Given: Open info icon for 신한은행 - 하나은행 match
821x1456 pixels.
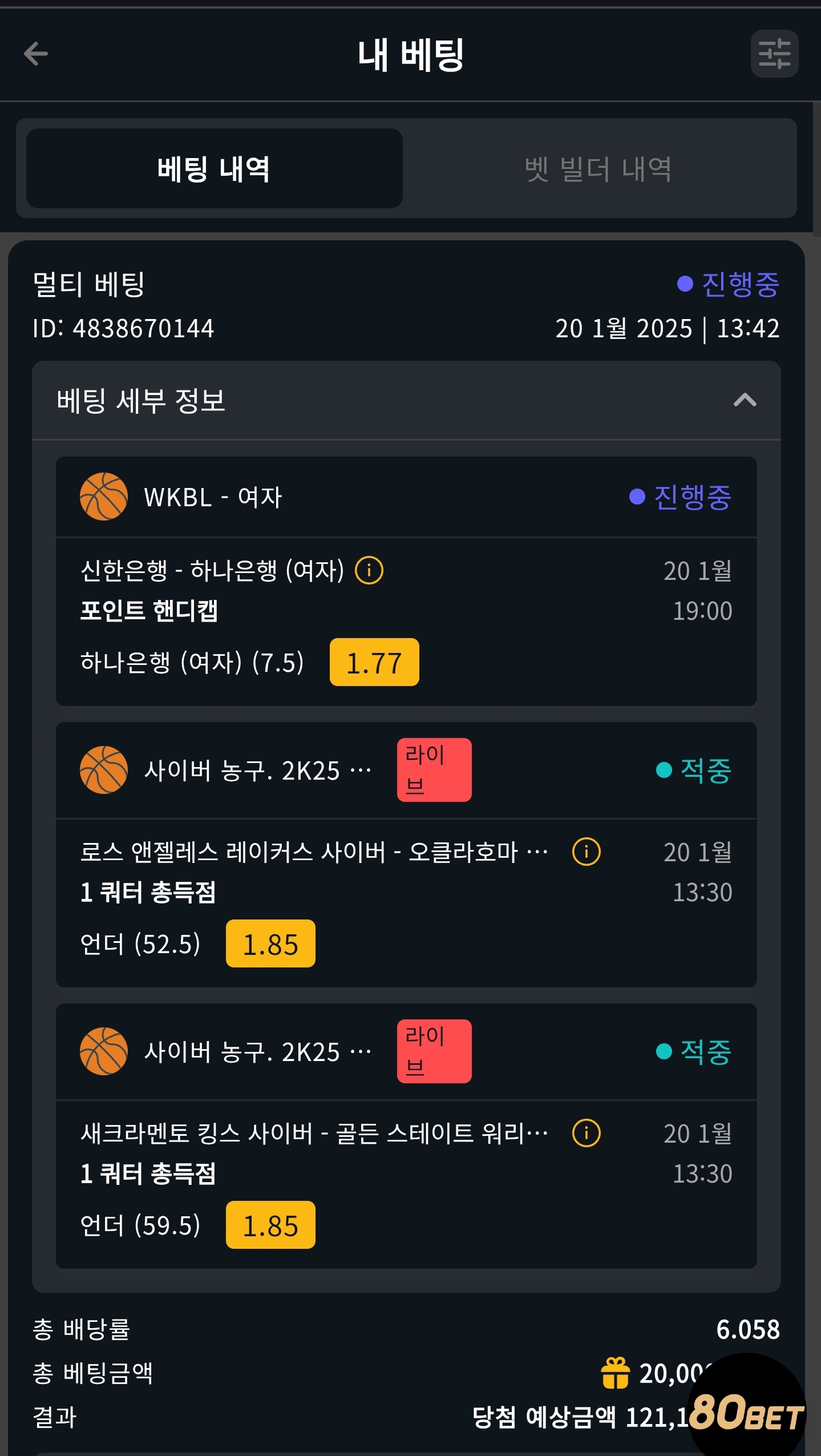Looking at the screenshot, I should click(x=369, y=570).
